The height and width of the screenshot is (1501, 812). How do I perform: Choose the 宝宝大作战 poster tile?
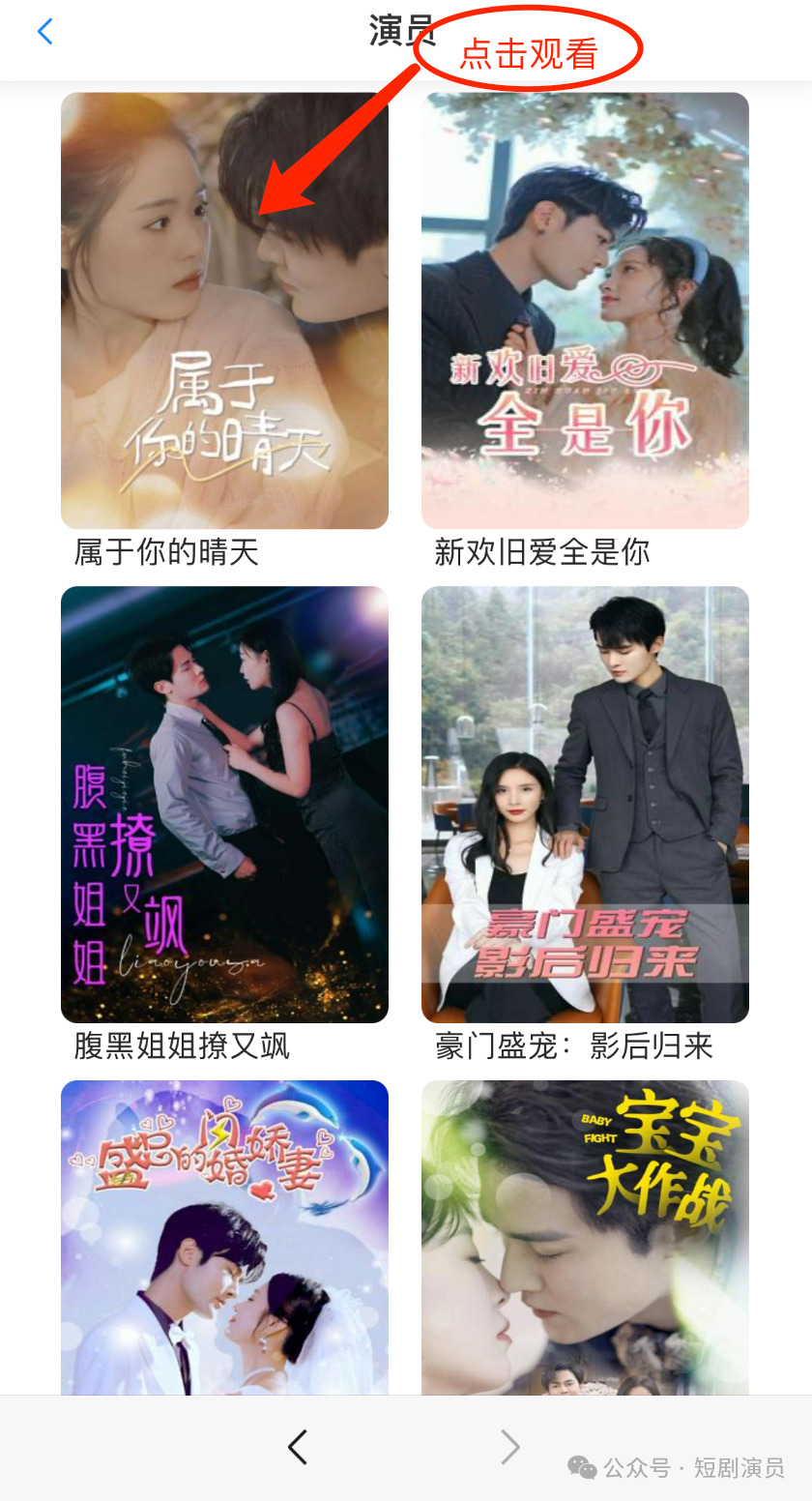point(585,1238)
